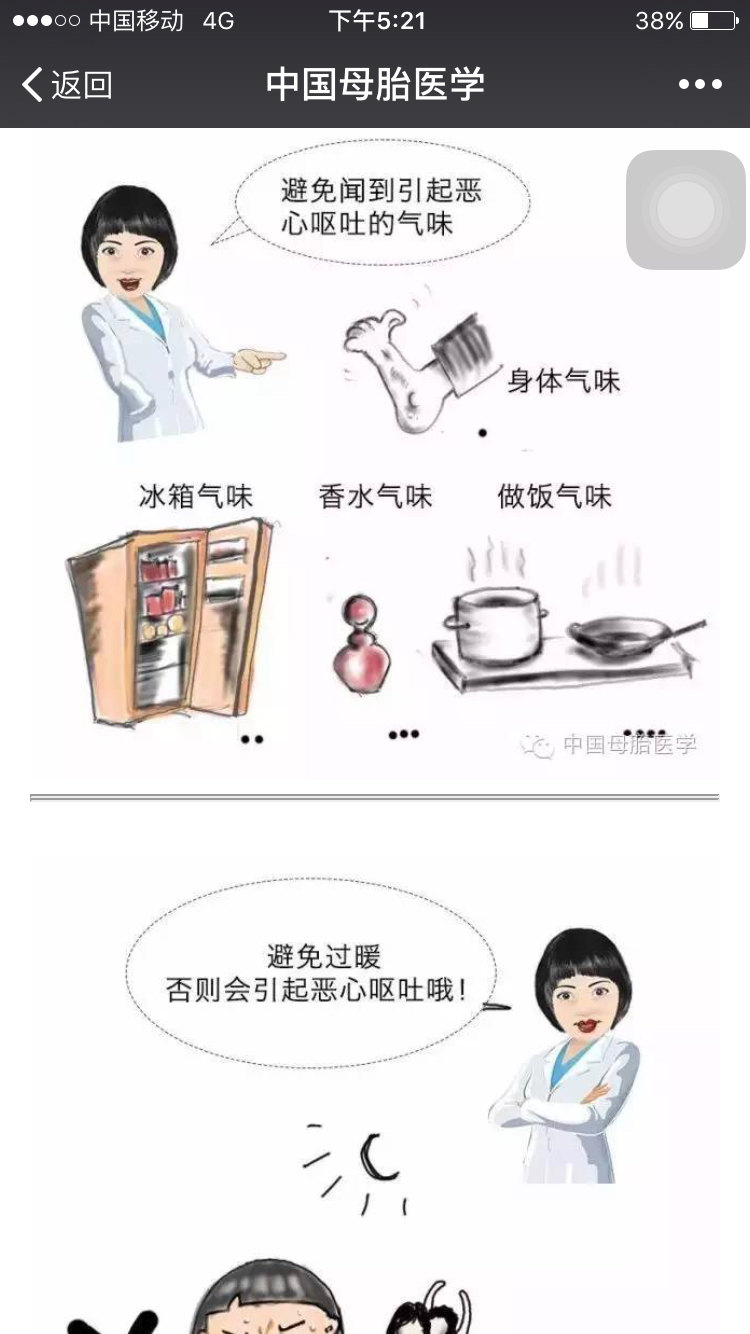Tap the AssistiveTouch floating button

click(x=686, y=210)
